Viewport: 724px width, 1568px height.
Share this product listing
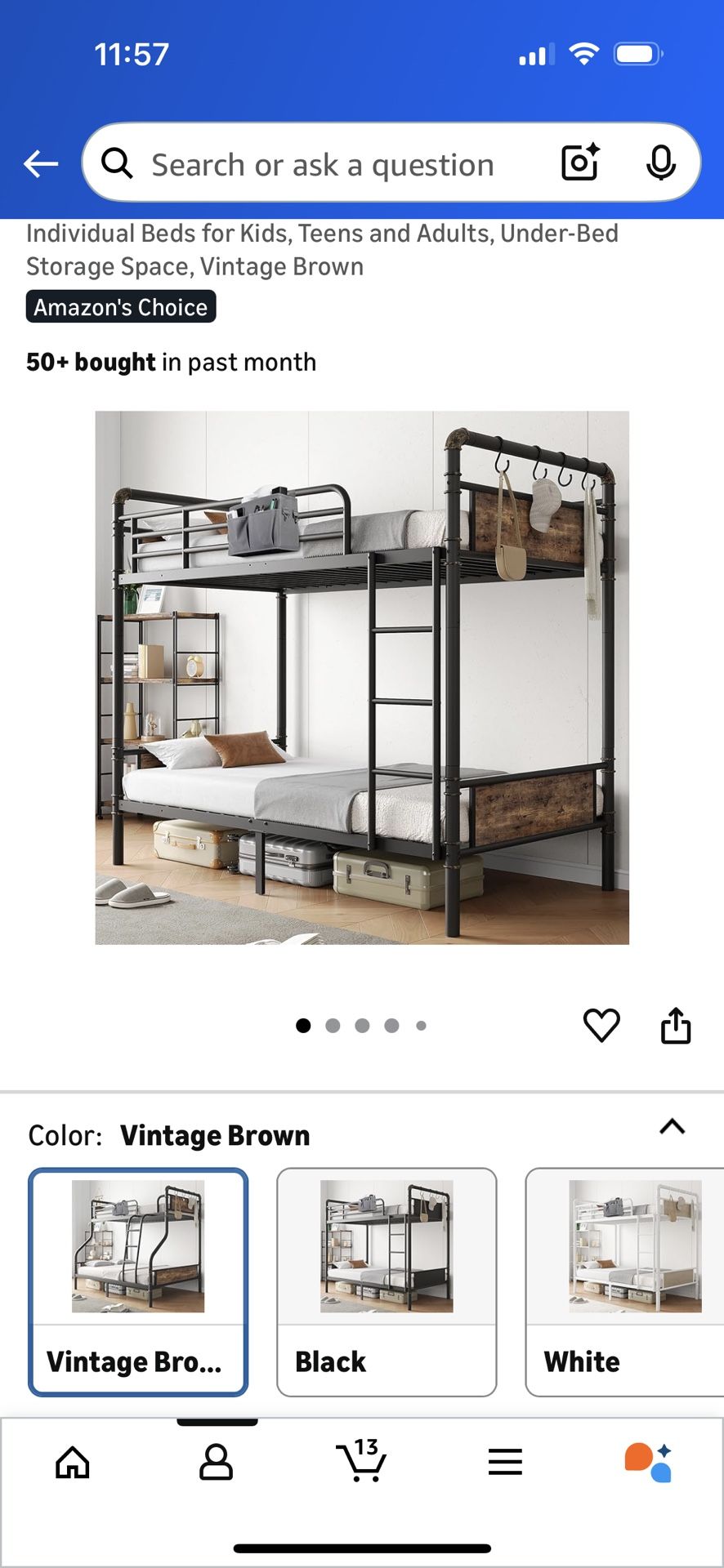tap(676, 1025)
